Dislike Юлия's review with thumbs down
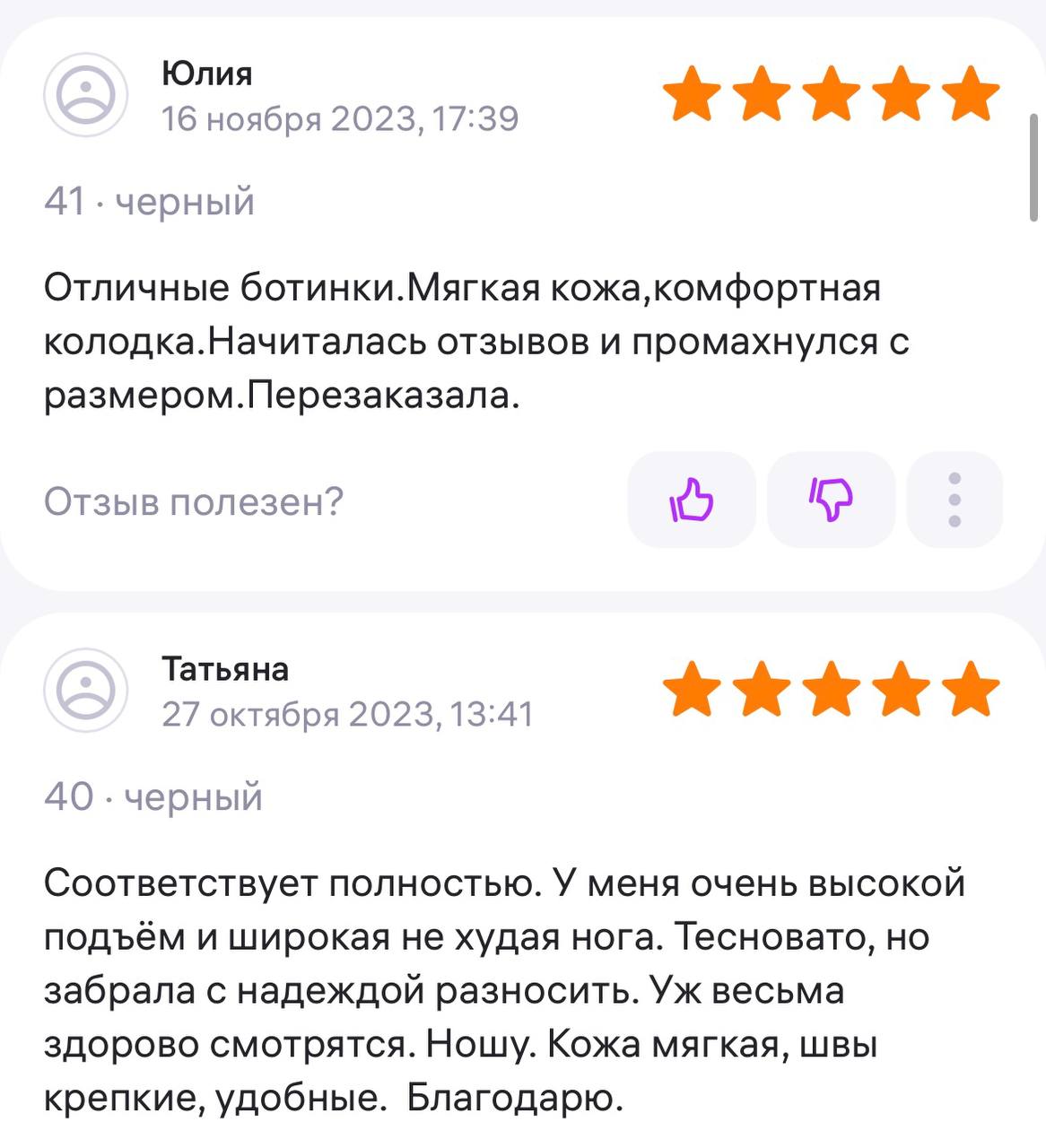Image resolution: width=1046 pixels, height=1148 pixels. (832, 500)
